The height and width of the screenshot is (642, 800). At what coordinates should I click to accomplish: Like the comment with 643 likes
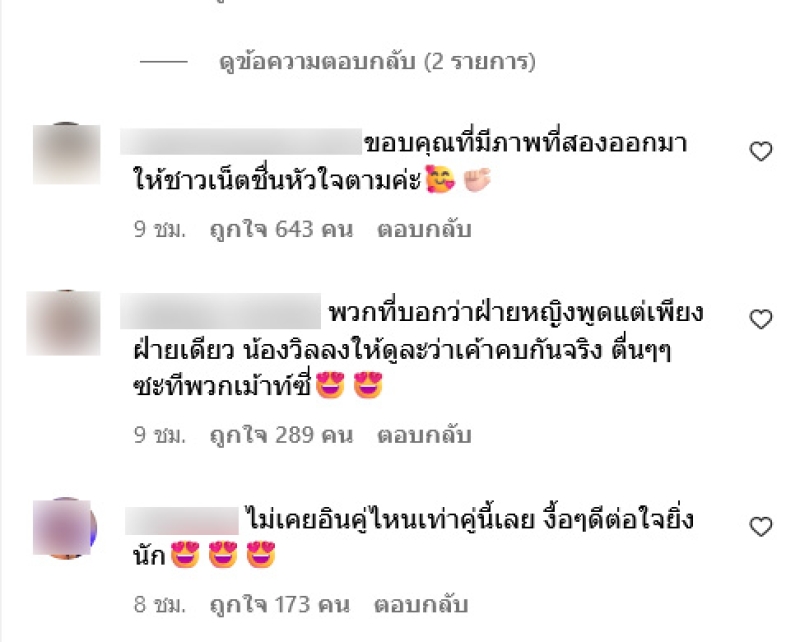tap(761, 152)
